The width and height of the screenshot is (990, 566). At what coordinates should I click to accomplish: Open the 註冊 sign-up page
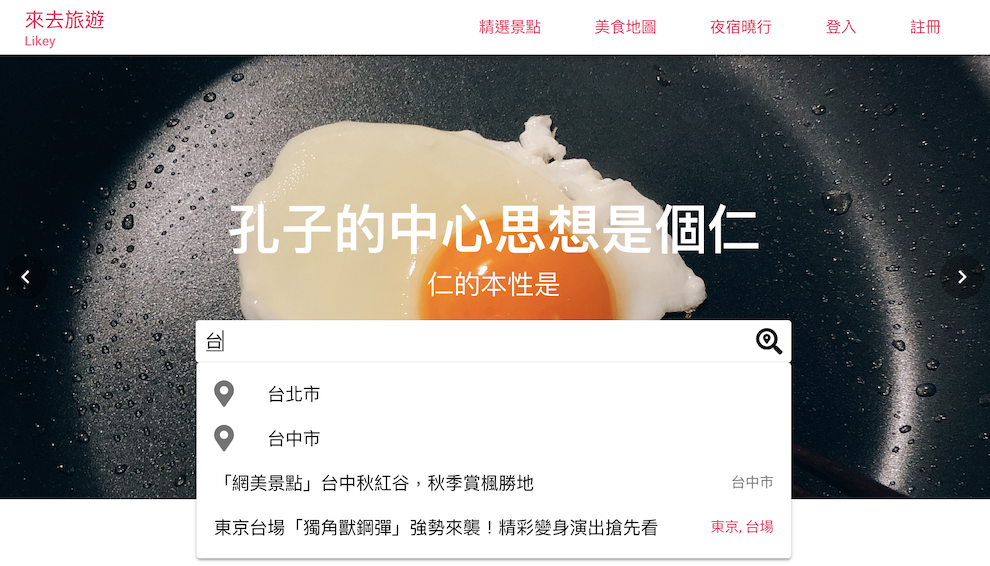925,27
